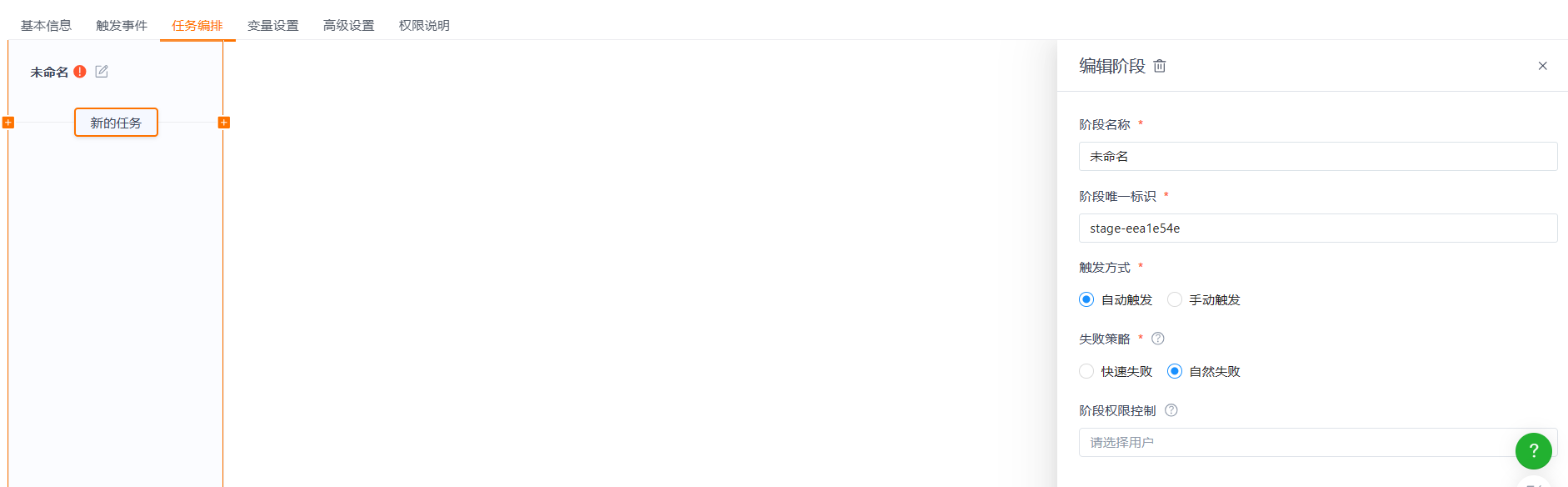
Task: Open the 触发事件 tab
Action: click(x=122, y=26)
